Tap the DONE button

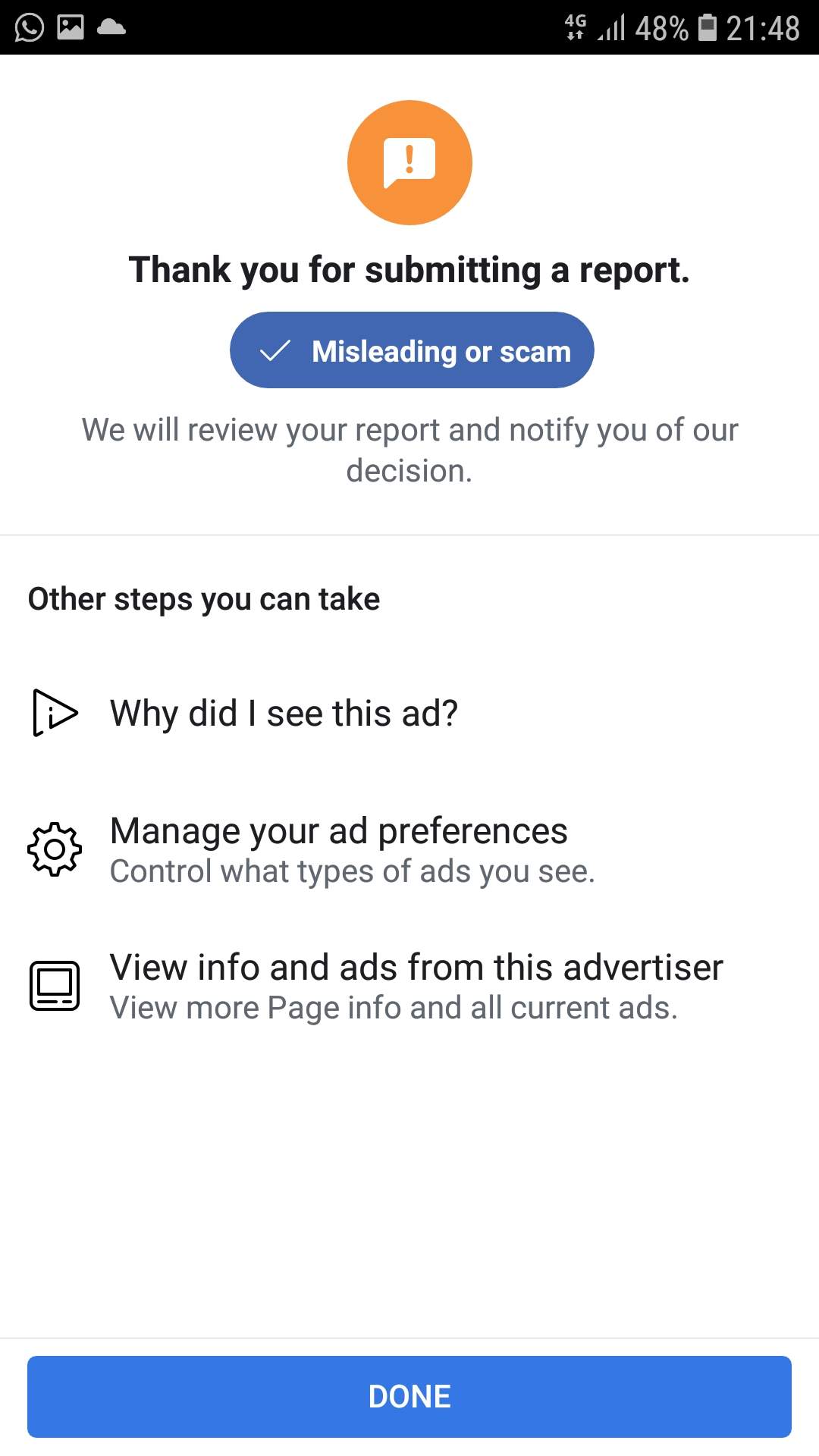[409, 1396]
